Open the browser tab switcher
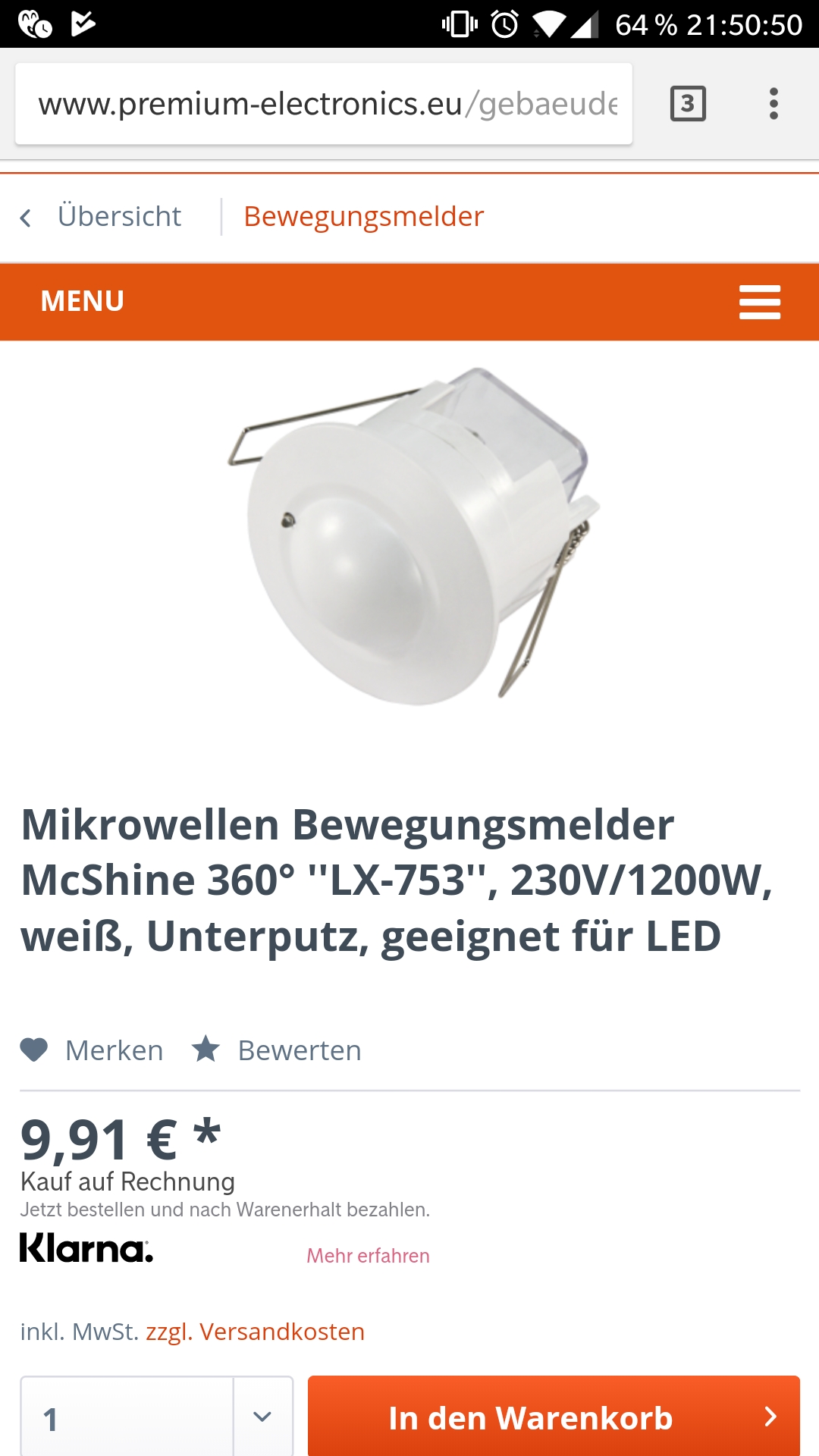Viewport: 819px width, 1456px height. coord(688,104)
